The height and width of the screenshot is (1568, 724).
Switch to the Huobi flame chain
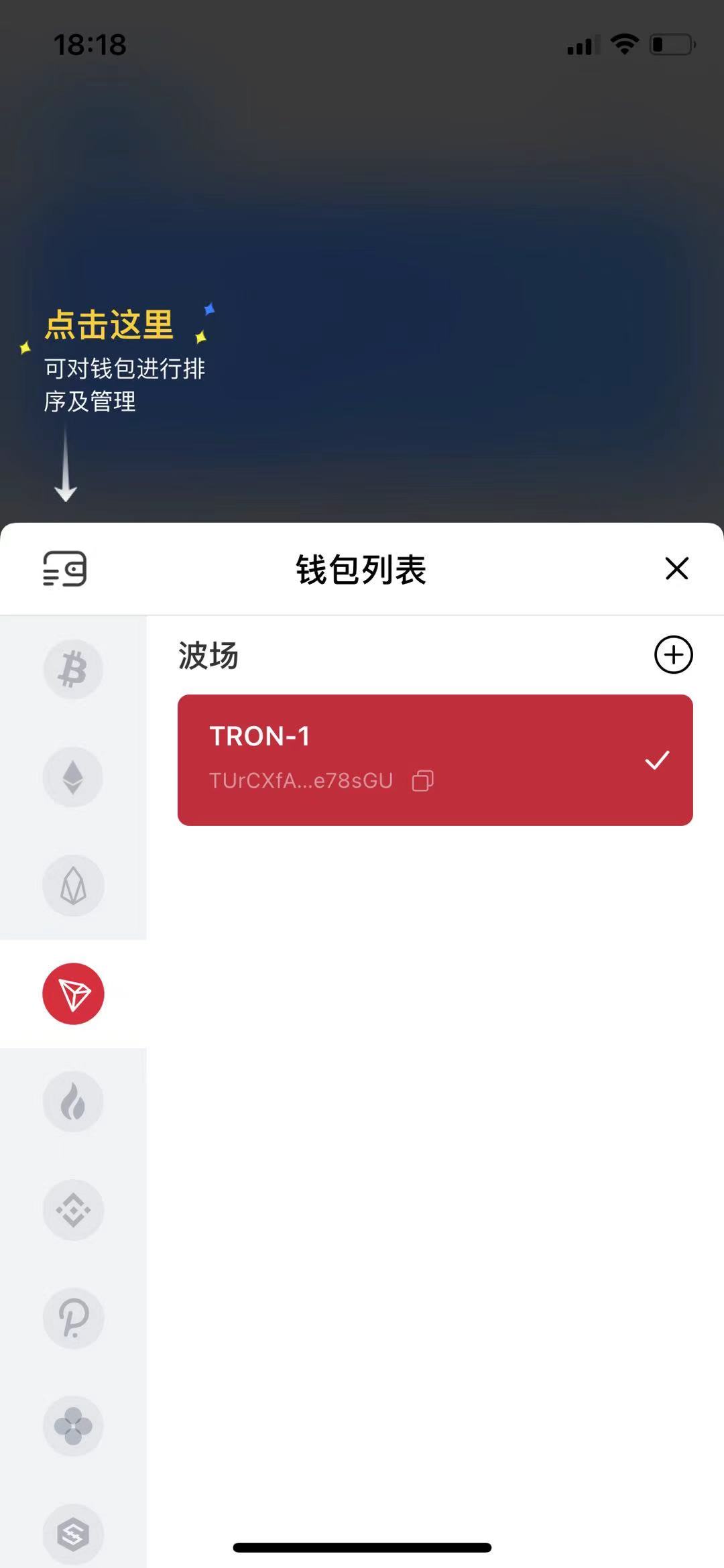click(73, 1101)
